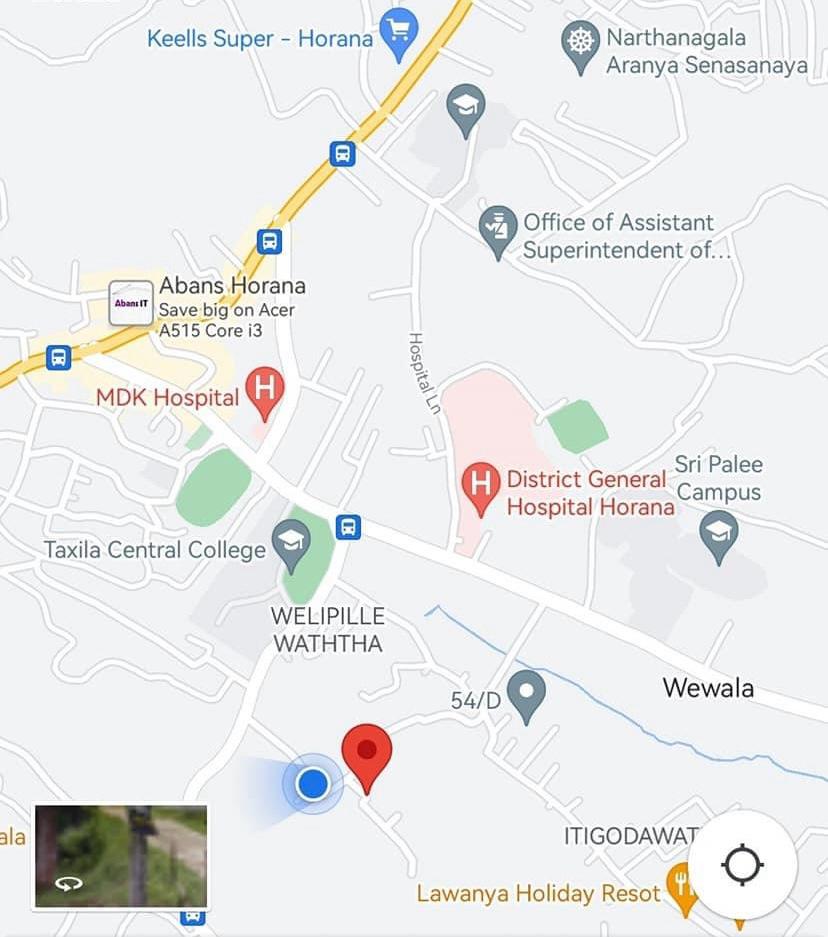
Task: Open the Keells Super - Horana label
Action: (x=260, y=38)
